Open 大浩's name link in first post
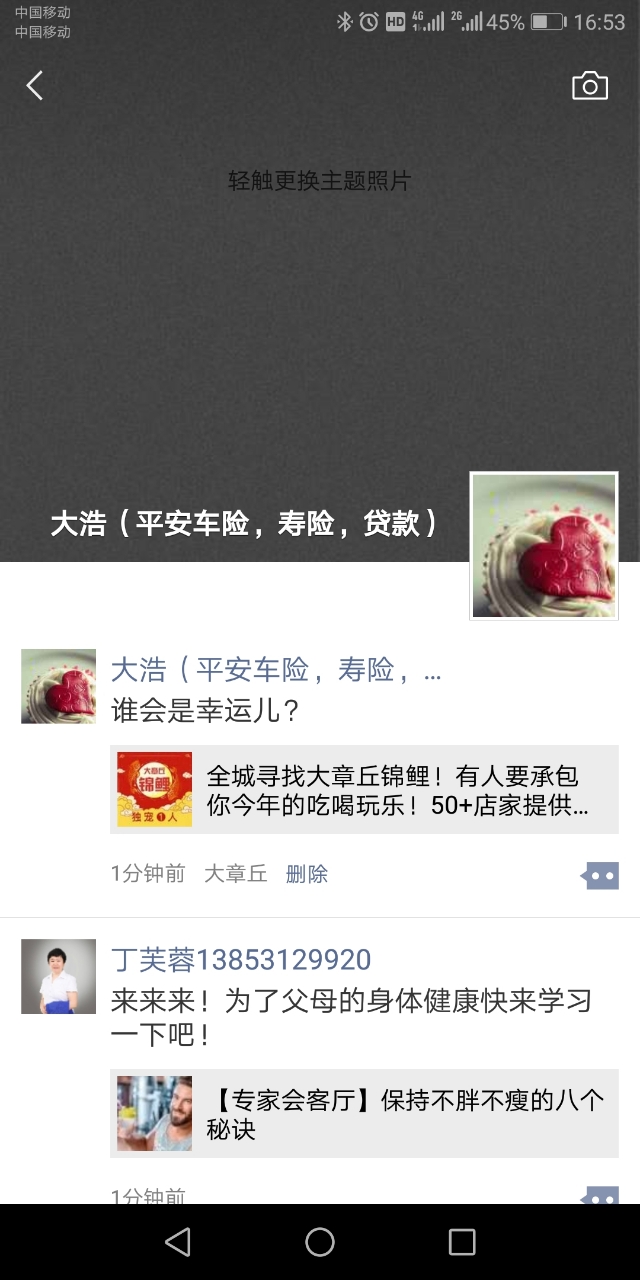Viewport: 640px width, 1280px height. [275, 670]
